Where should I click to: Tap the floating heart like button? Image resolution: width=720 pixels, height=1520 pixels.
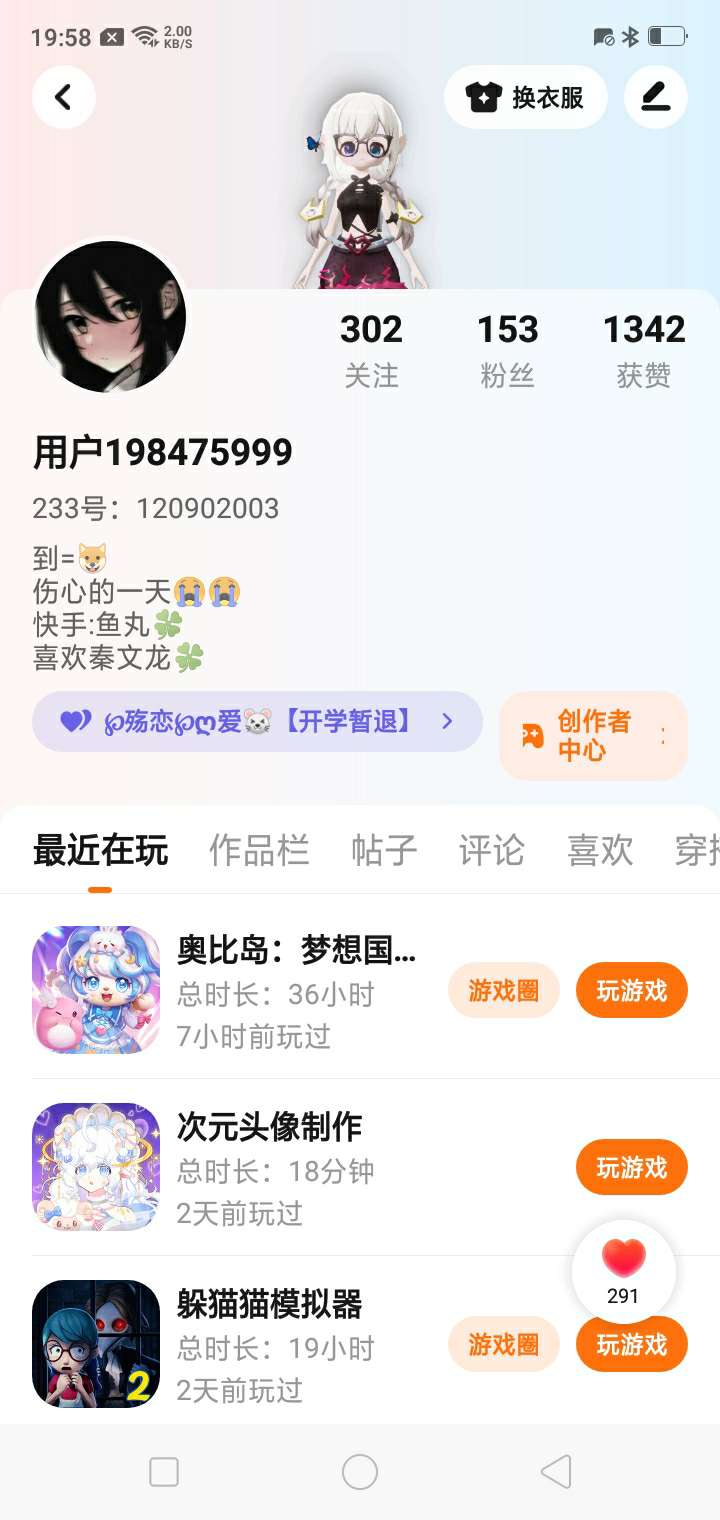coord(623,1272)
